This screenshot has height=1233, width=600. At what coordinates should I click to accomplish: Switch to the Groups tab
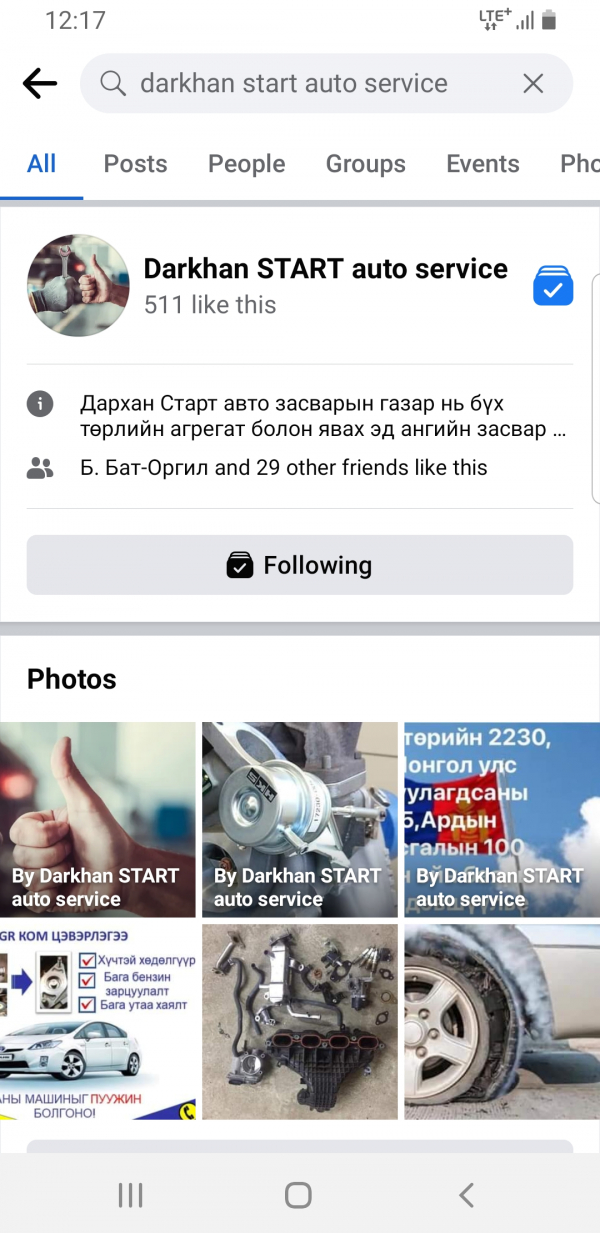point(365,164)
